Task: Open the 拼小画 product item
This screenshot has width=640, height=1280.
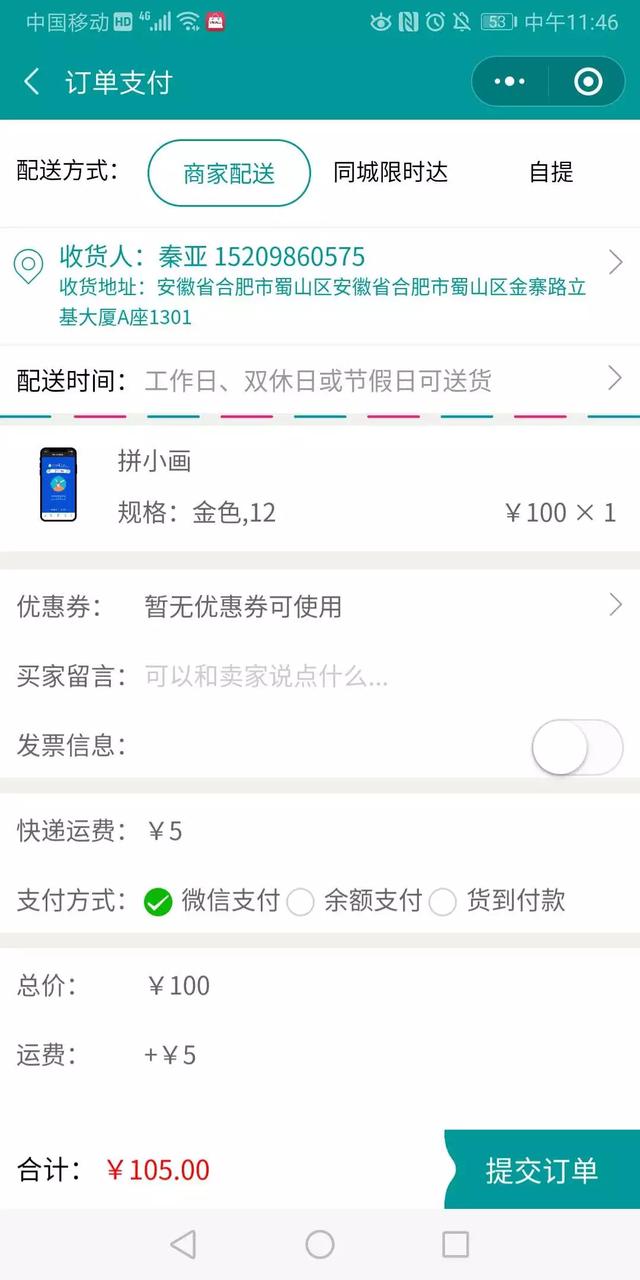Action: pyautogui.click(x=320, y=486)
